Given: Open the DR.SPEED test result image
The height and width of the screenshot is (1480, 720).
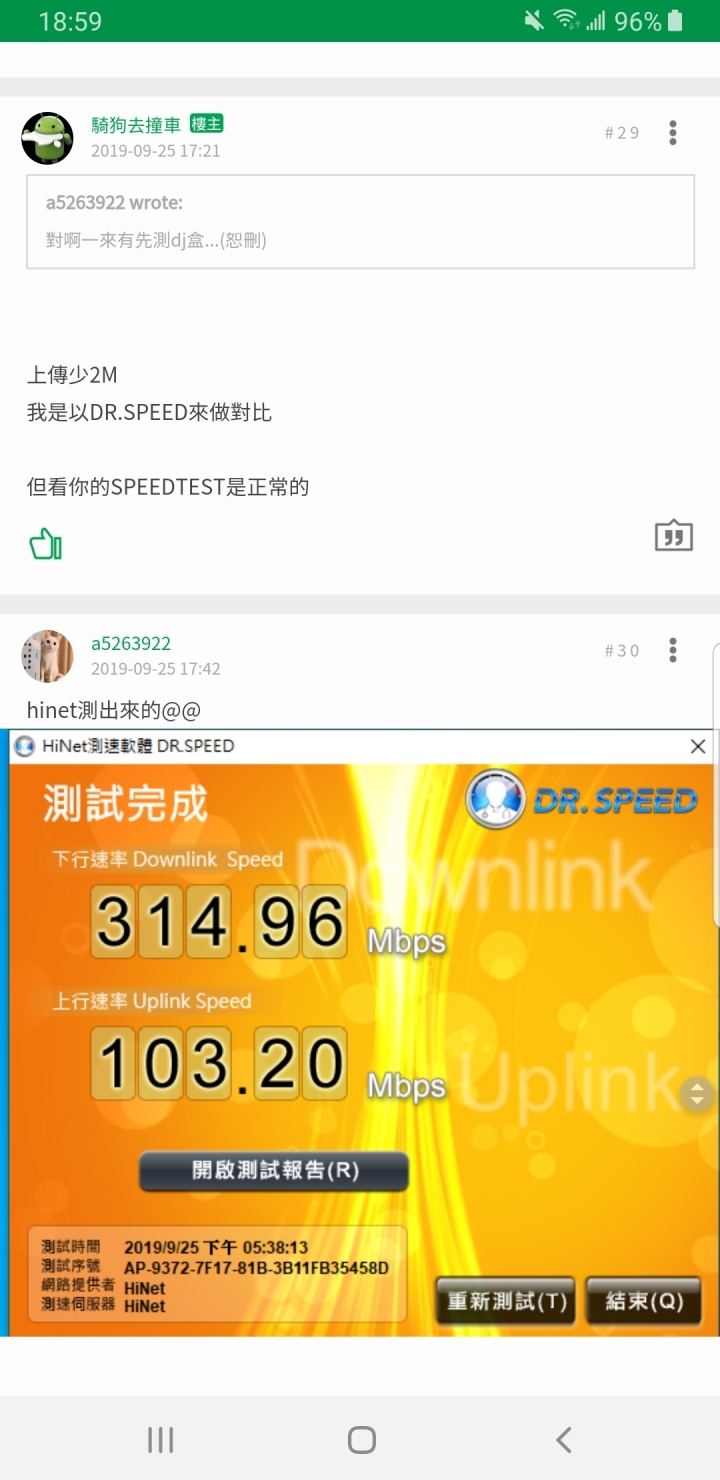Looking at the screenshot, I should tap(360, 1030).
